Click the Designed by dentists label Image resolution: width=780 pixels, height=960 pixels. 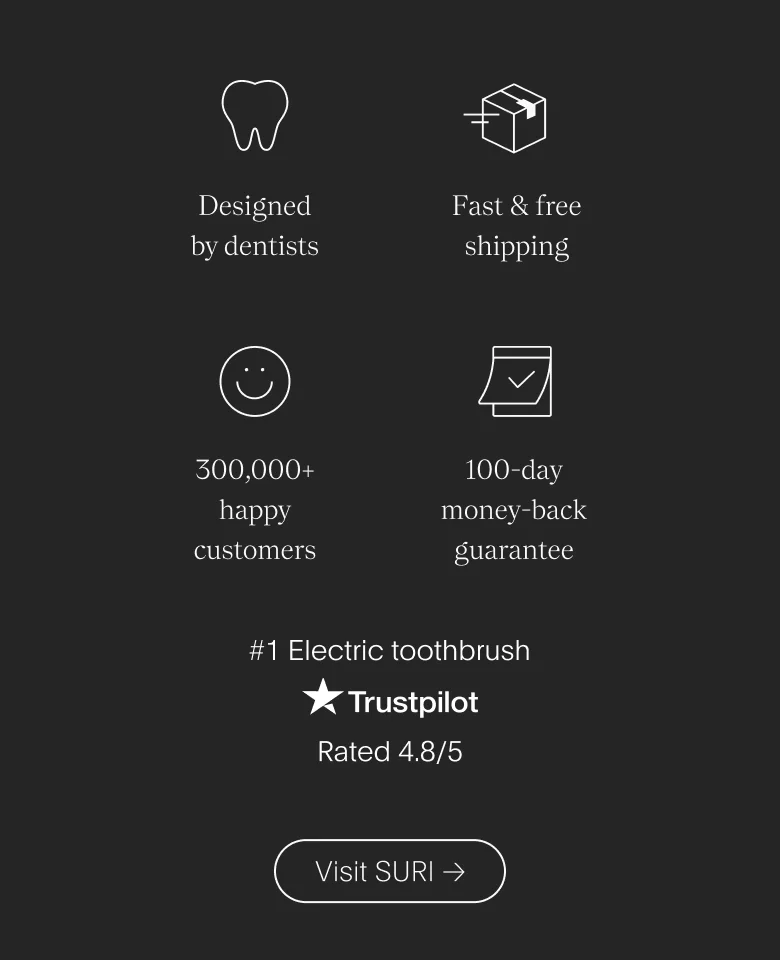coord(255,225)
